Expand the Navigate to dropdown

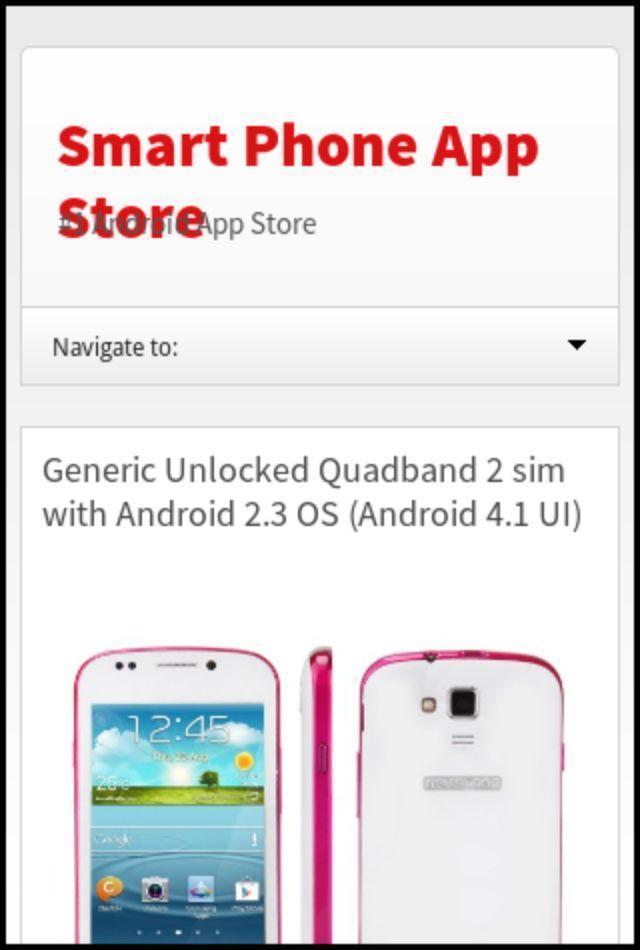pos(319,346)
